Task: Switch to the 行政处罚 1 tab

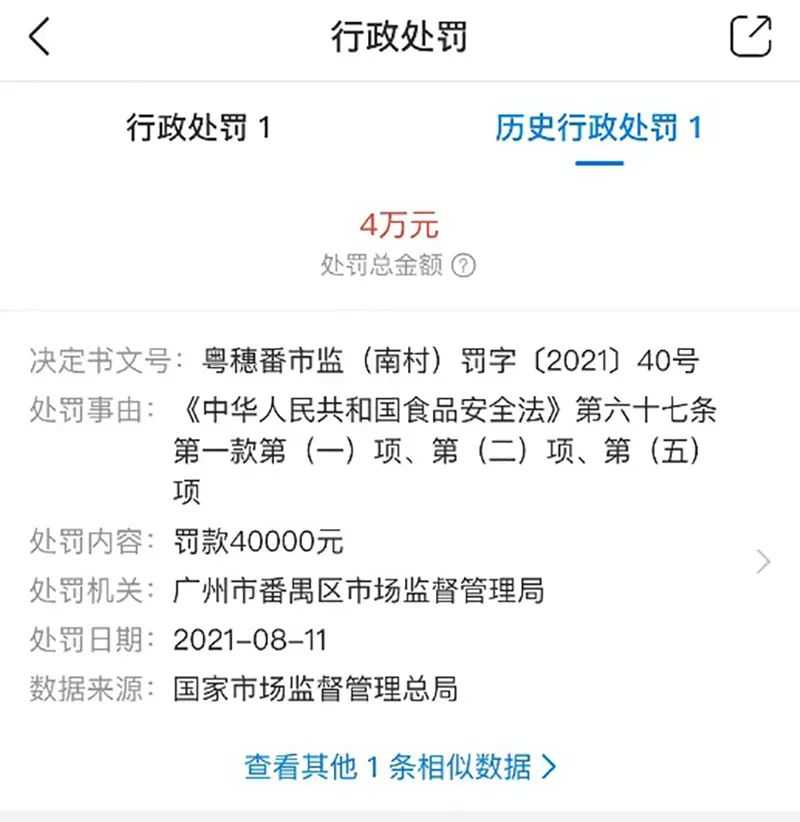Action: [x=199, y=128]
